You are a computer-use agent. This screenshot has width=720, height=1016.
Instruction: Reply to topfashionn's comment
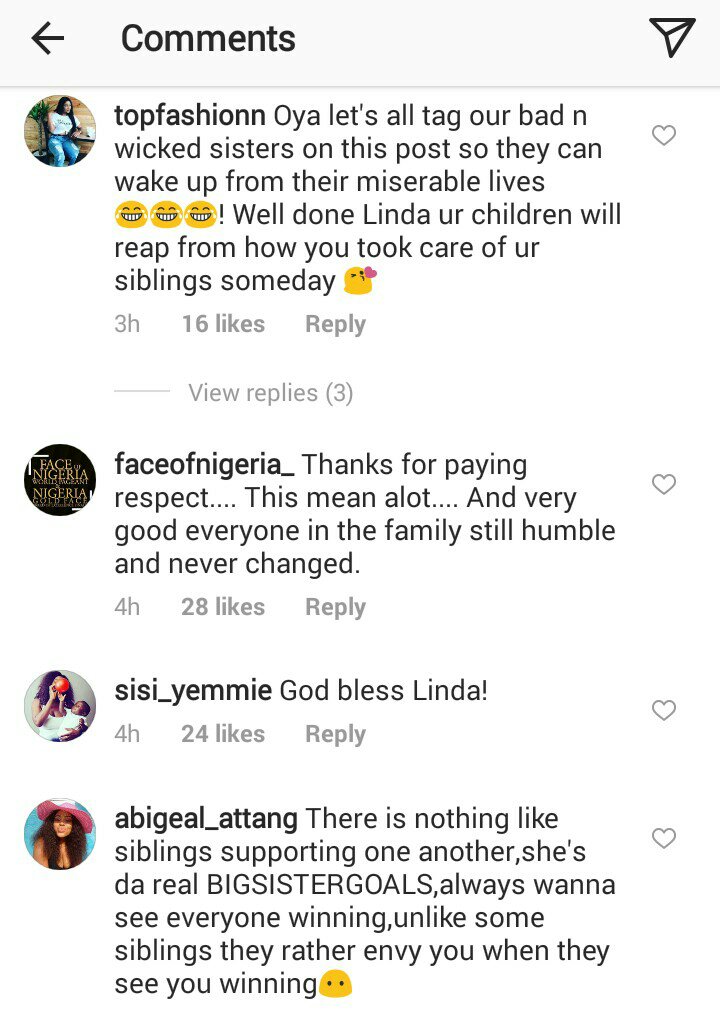click(x=335, y=324)
